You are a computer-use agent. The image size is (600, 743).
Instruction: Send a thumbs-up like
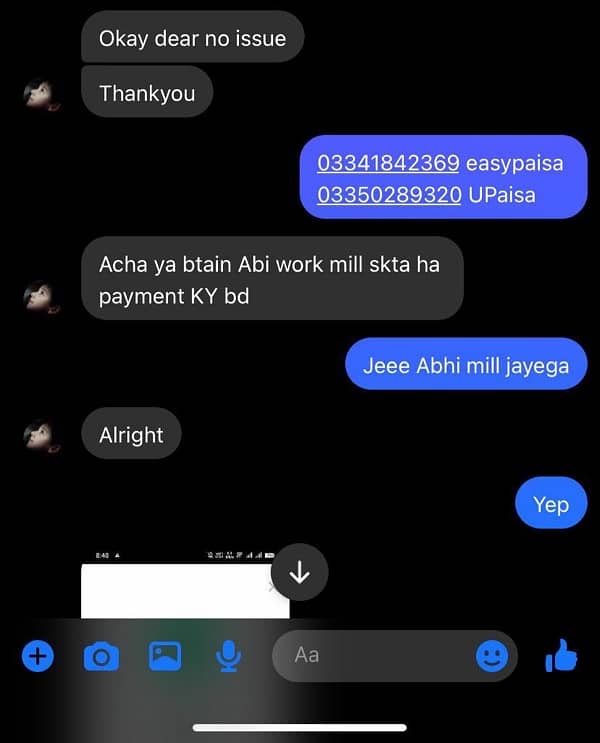click(561, 657)
